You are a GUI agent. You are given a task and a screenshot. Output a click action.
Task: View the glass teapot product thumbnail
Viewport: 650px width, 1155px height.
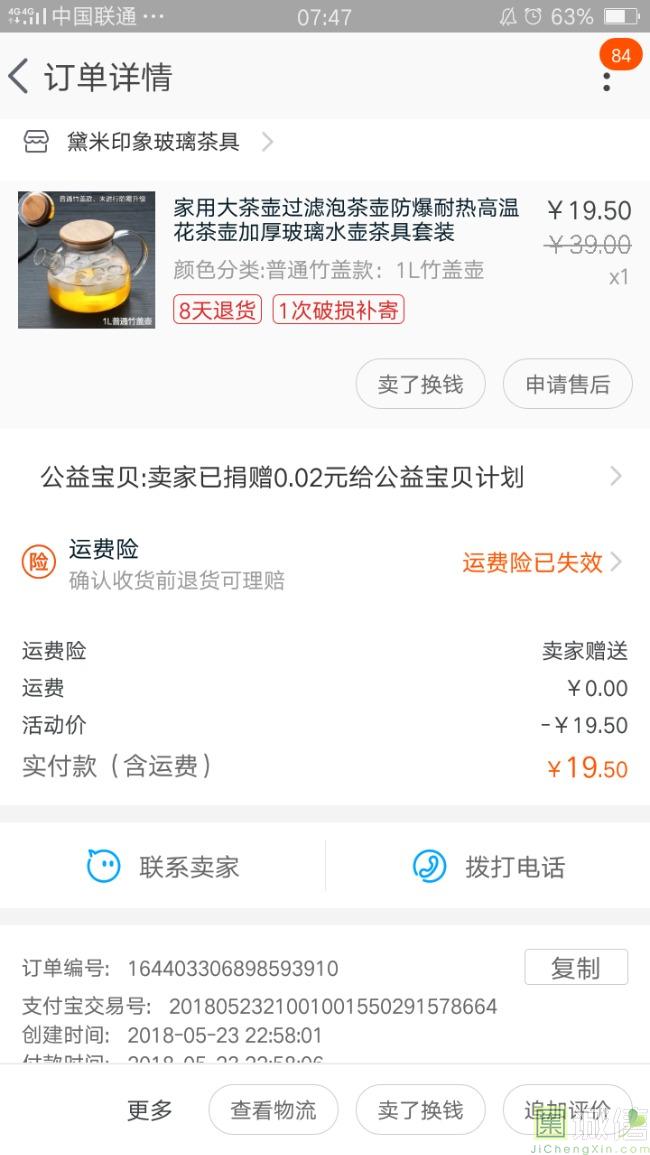tap(86, 260)
